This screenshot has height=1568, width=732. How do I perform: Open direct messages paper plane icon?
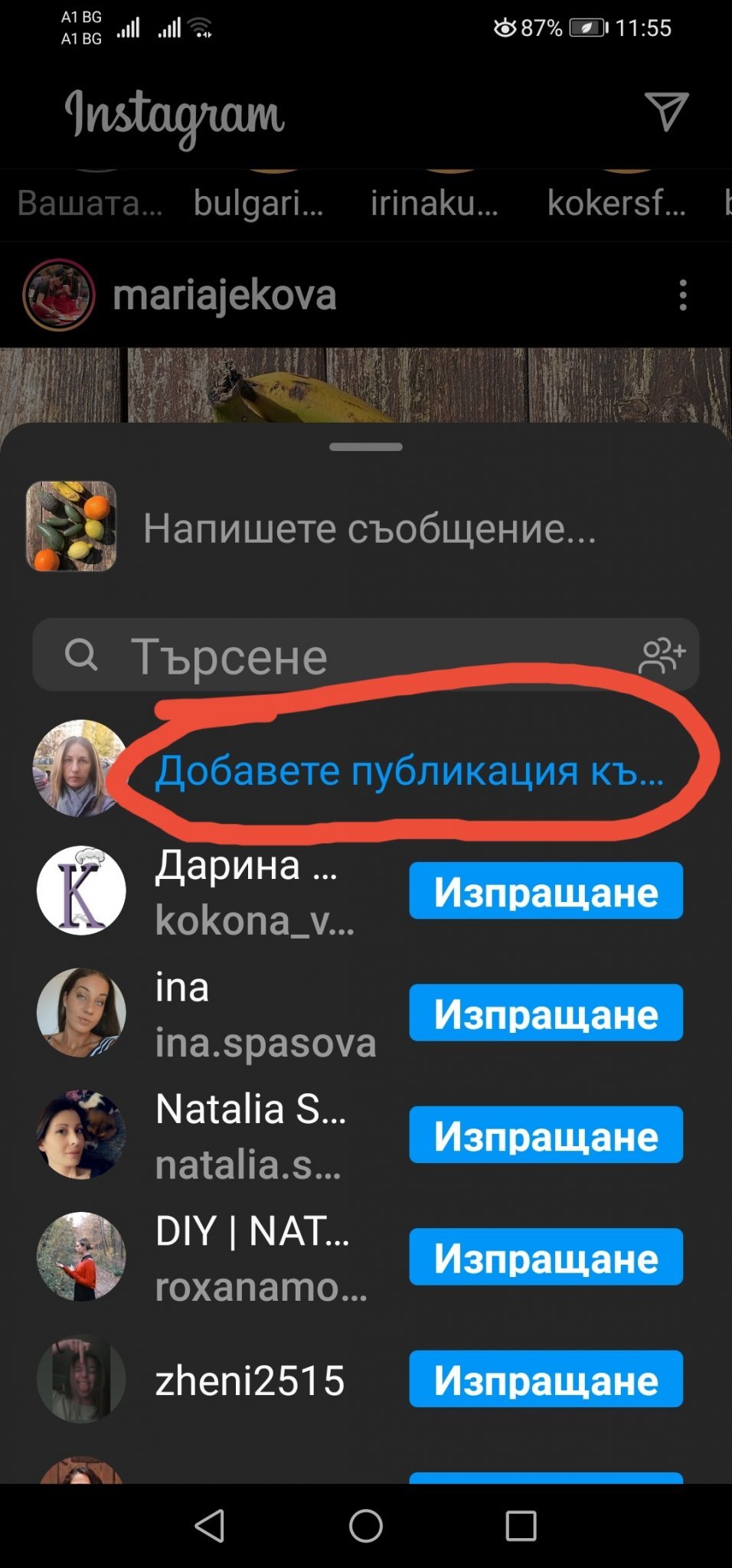666,112
